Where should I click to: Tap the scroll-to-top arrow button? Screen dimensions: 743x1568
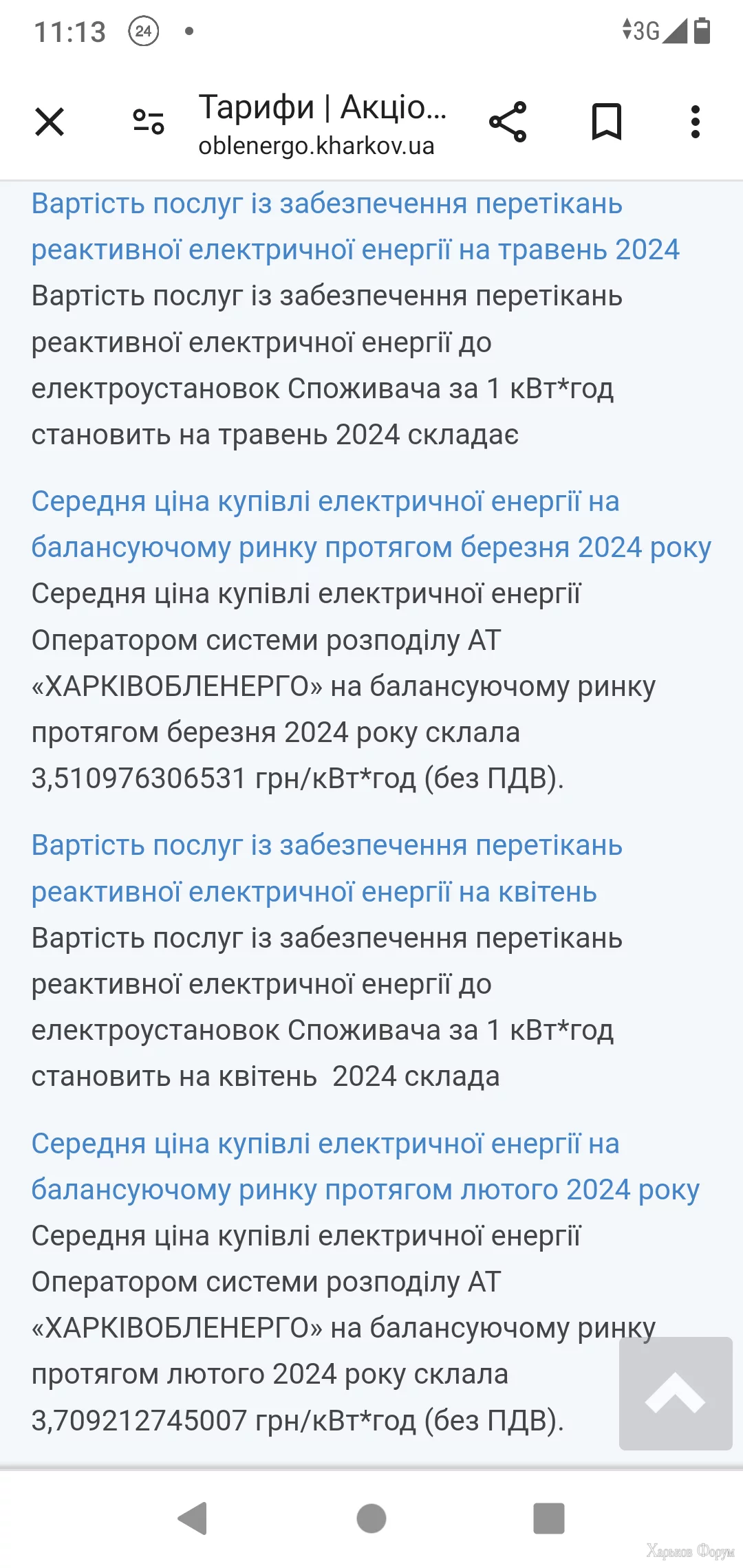[676, 1393]
